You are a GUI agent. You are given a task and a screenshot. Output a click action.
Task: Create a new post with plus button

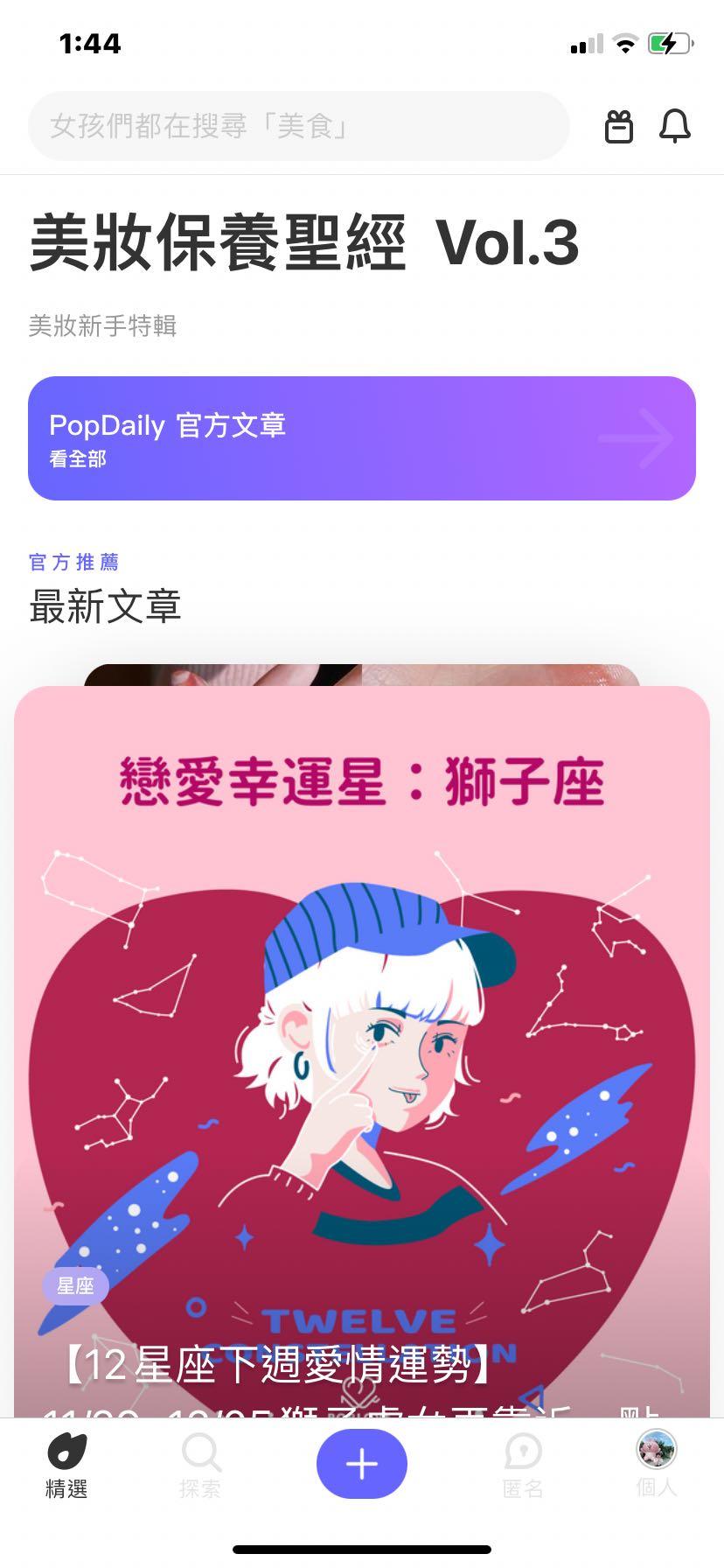tap(361, 1464)
